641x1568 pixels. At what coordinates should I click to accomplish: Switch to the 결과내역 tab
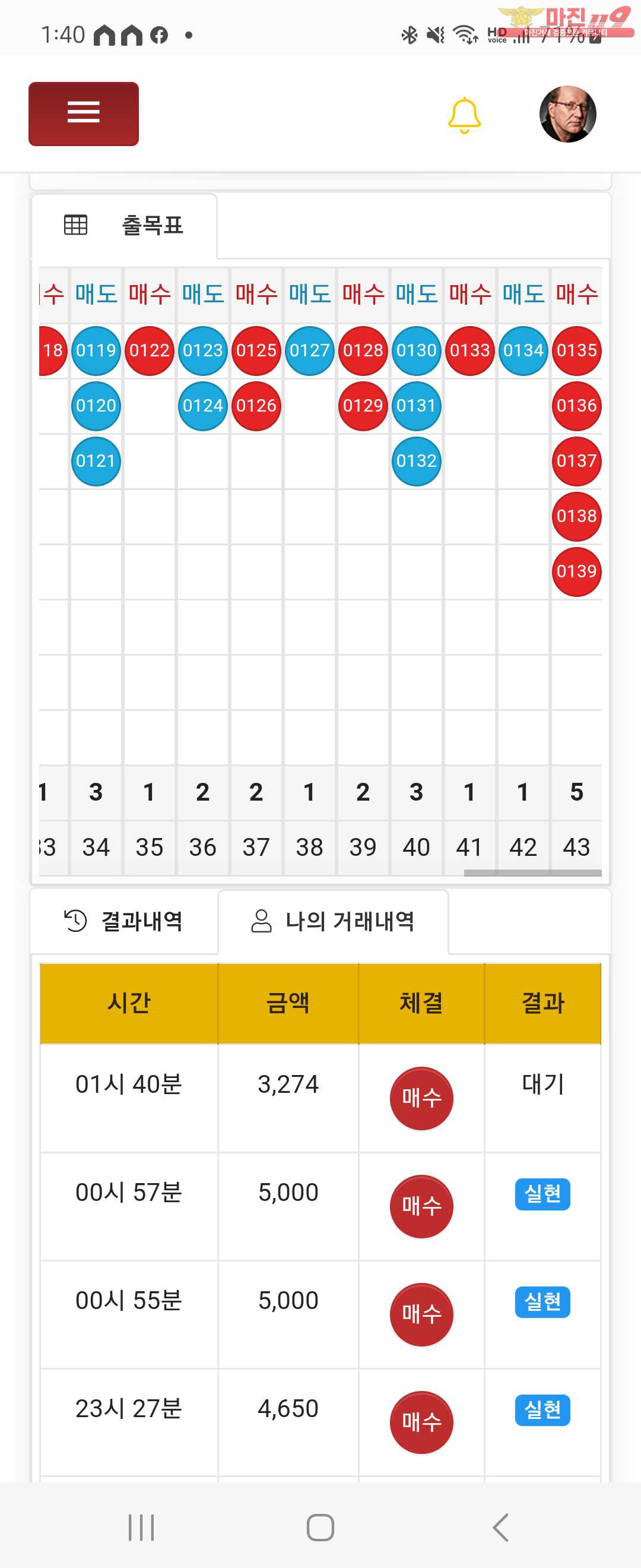click(x=124, y=921)
